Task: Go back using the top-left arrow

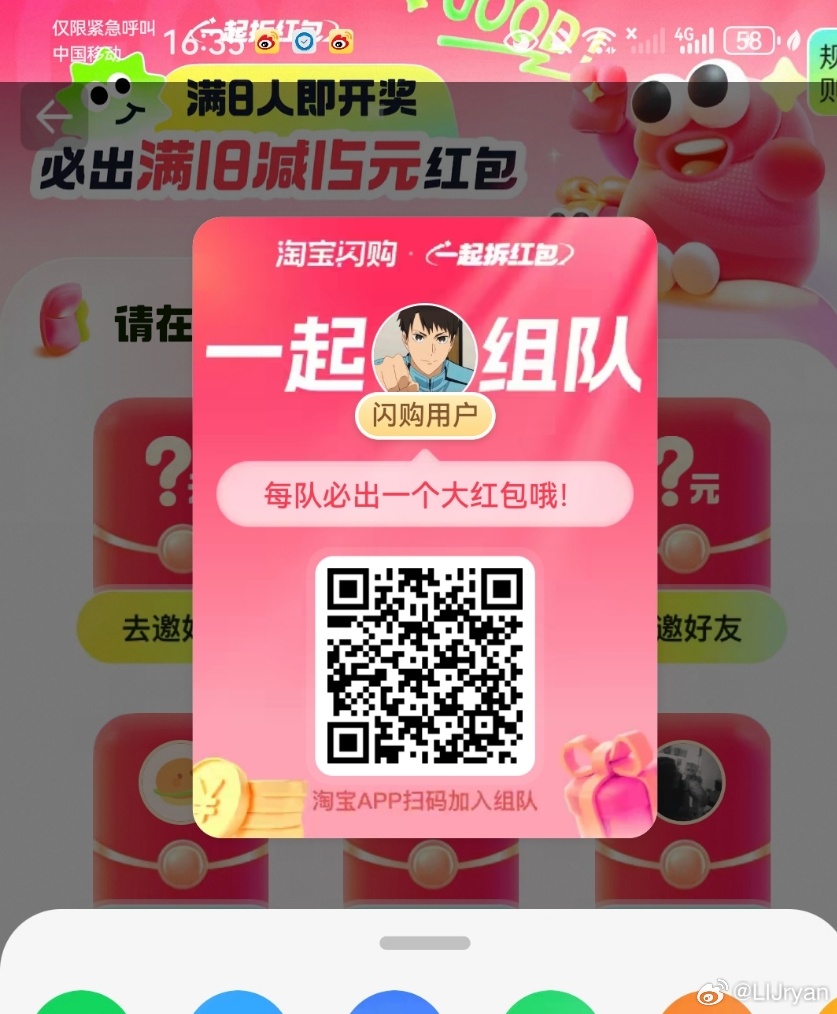Action: [x=53, y=117]
